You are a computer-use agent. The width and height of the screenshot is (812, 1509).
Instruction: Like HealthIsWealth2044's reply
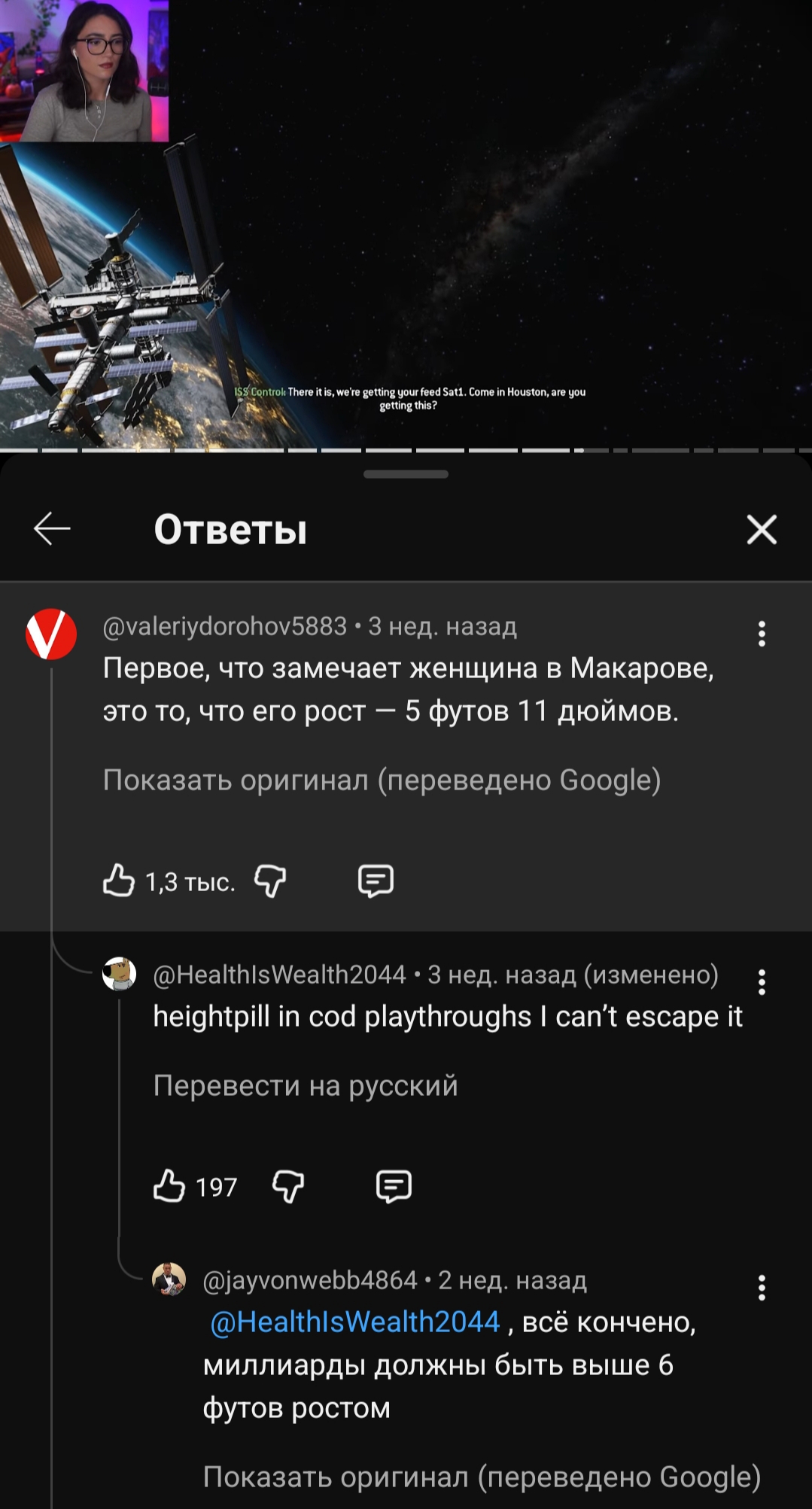click(169, 1186)
